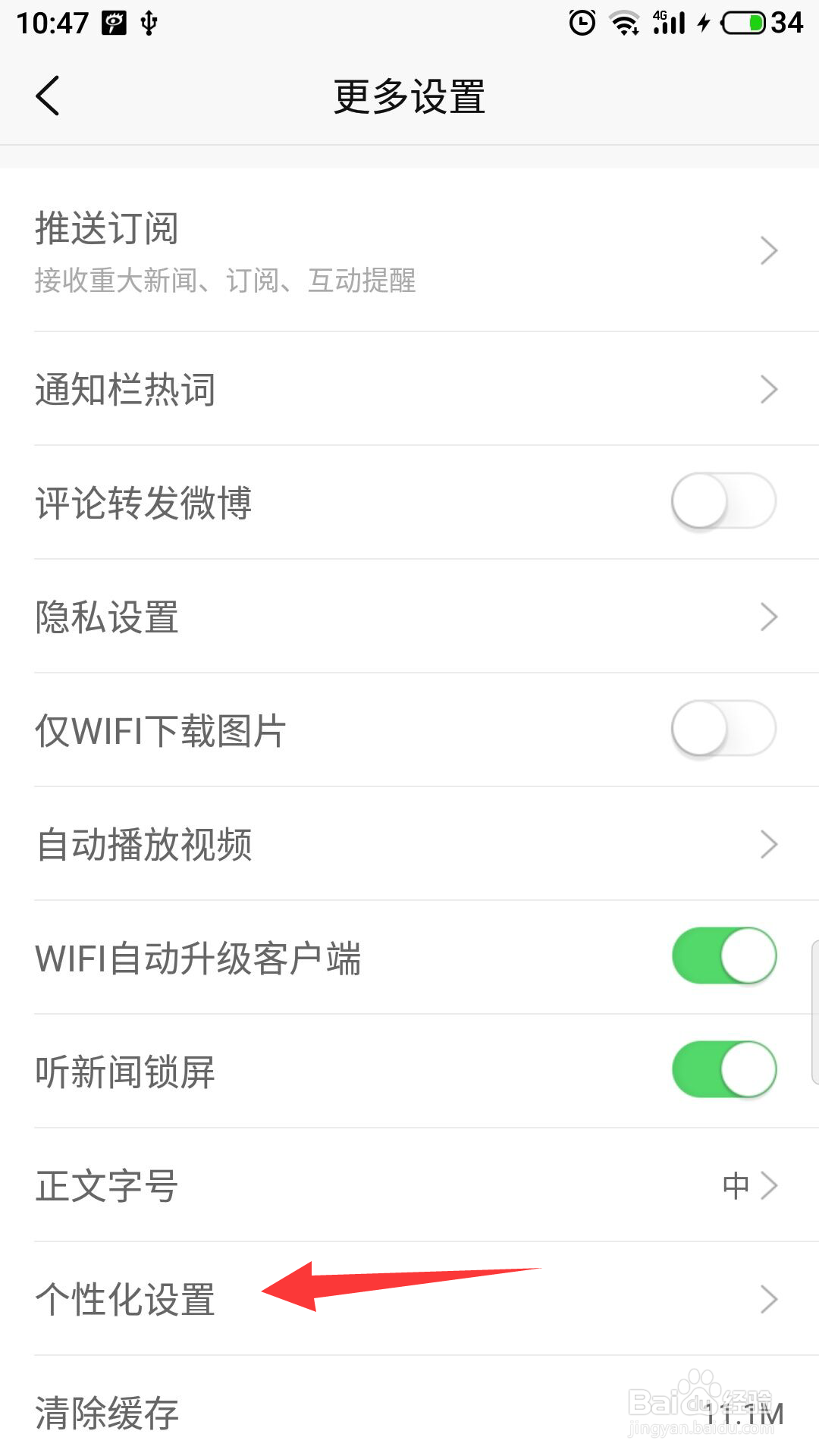Expand 自动播放视频 options
The width and height of the screenshot is (819, 1456).
point(409,844)
